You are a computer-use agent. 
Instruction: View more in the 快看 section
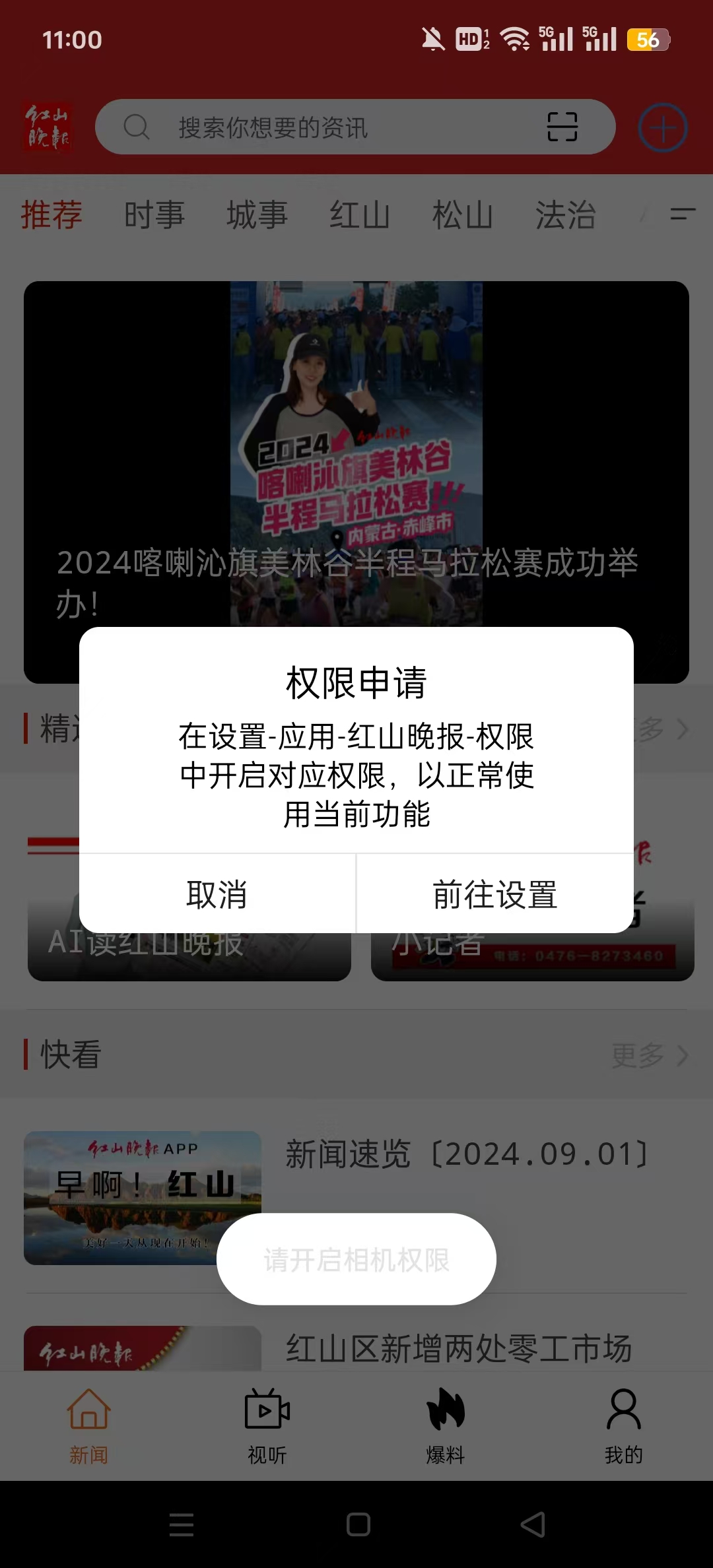[649, 1055]
